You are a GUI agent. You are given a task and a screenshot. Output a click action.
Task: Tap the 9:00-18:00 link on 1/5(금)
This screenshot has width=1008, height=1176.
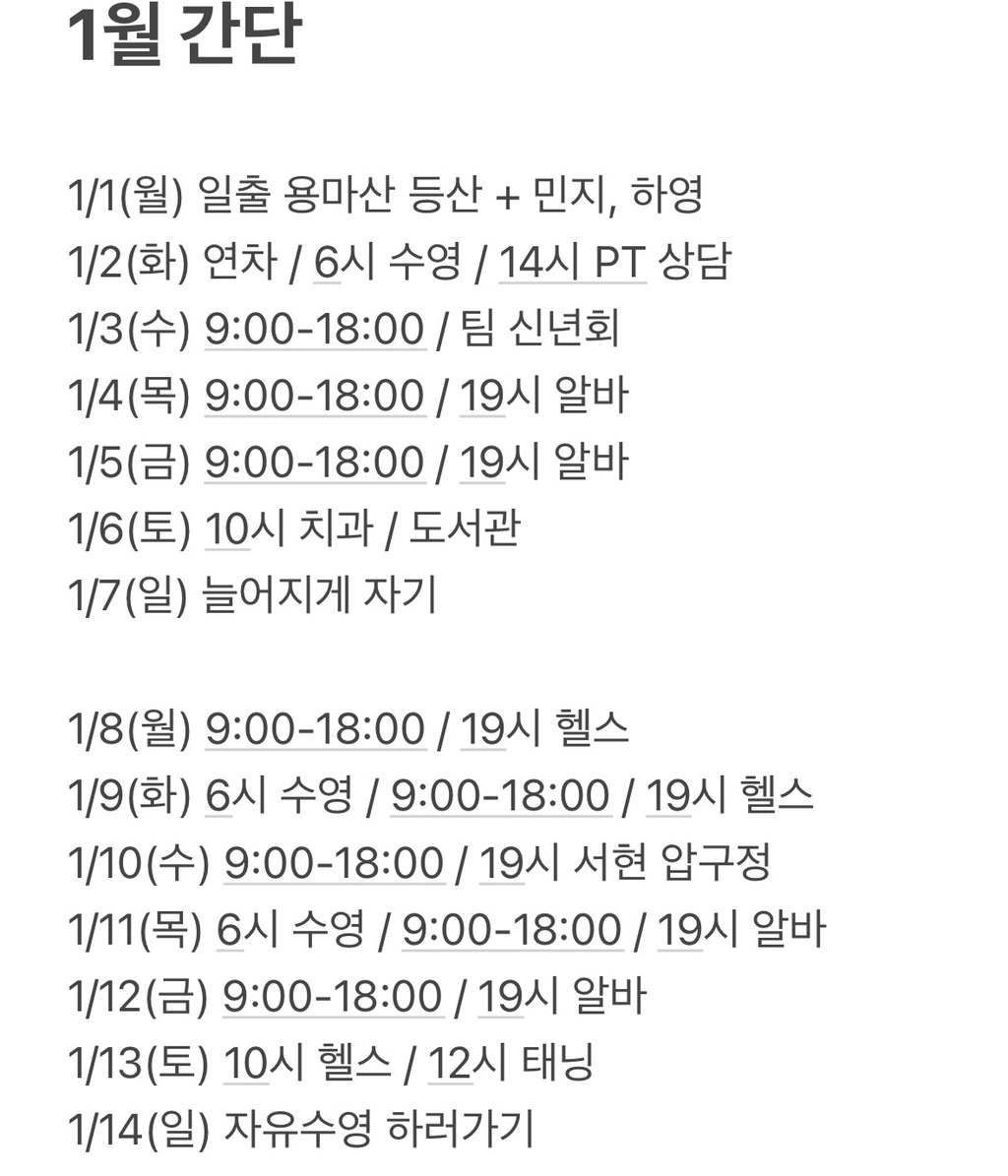pyautogui.click(x=315, y=463)
